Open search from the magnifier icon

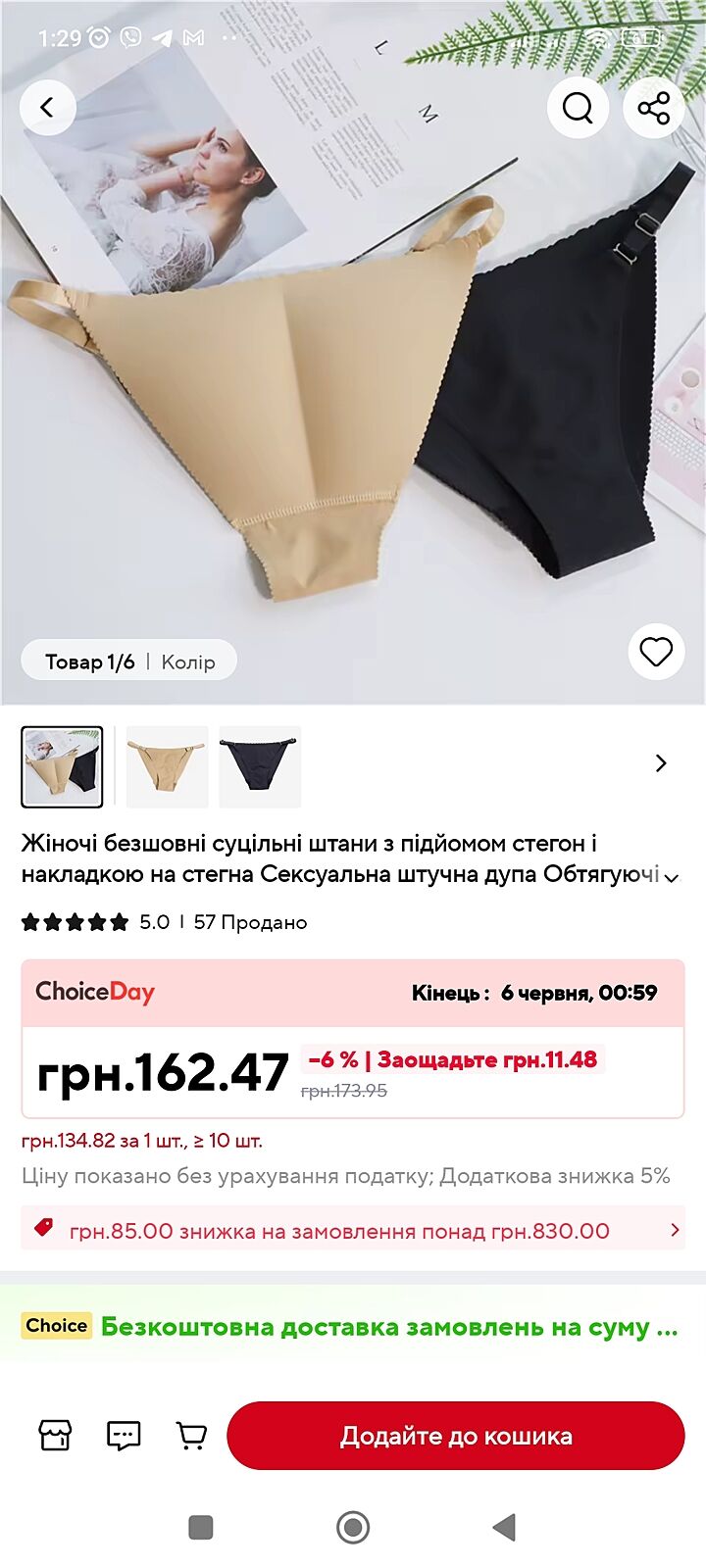click(578, 108)
